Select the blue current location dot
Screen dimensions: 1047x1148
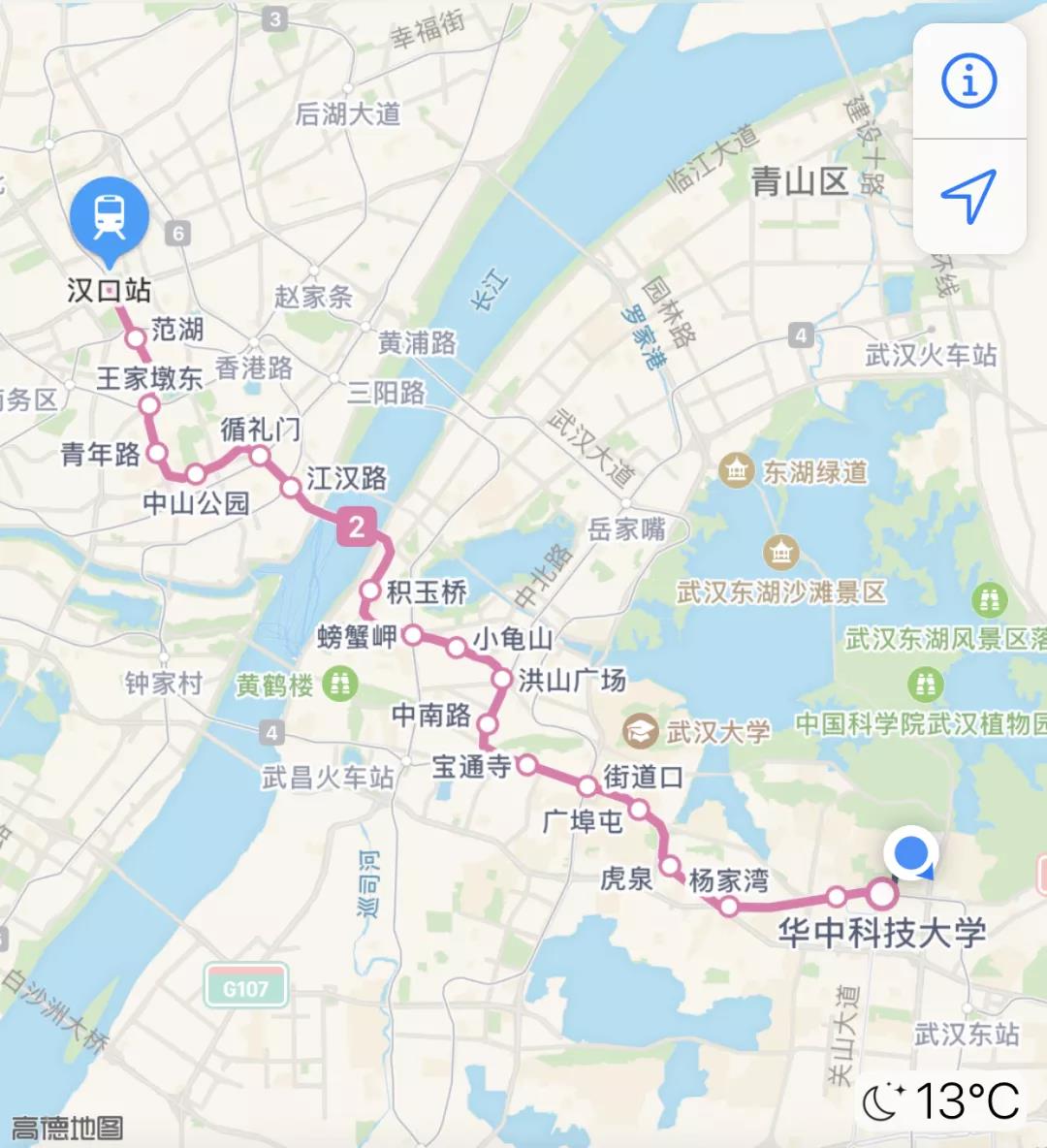point(910,854)
